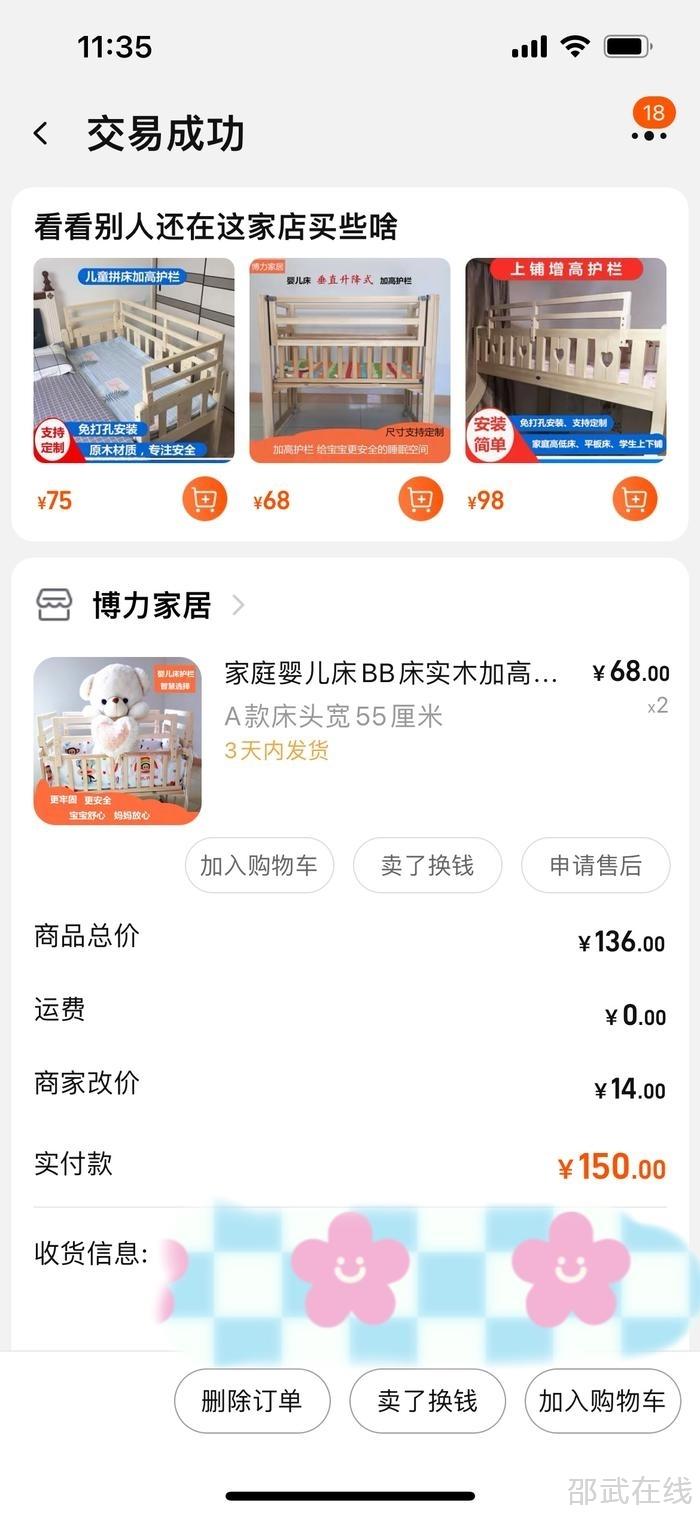
Task: Choose 卖了换钱 next to 删除订单
Action: [x=427, y=1401]
